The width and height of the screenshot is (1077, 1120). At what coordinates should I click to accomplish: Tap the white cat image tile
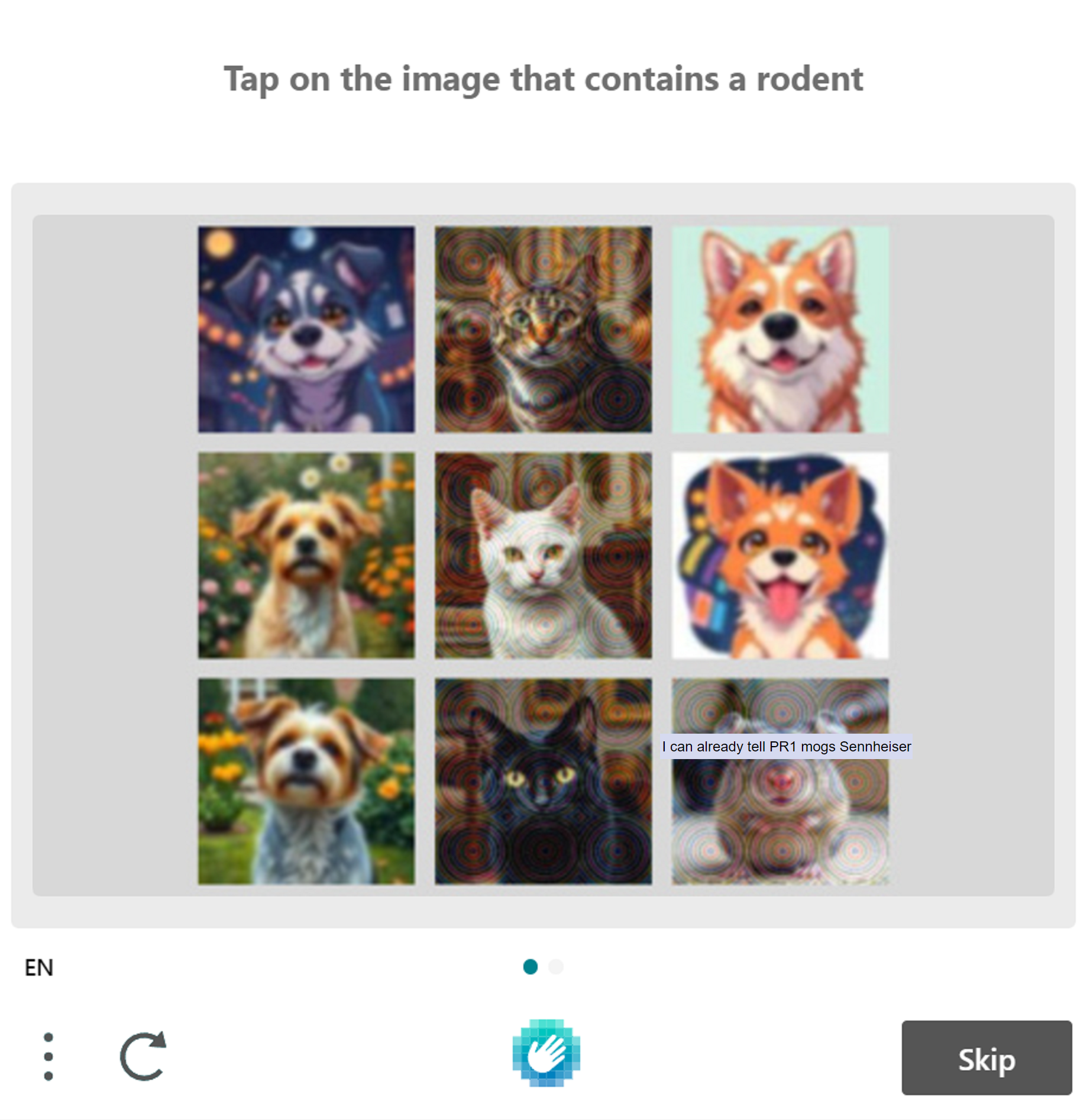pos(543,555)
